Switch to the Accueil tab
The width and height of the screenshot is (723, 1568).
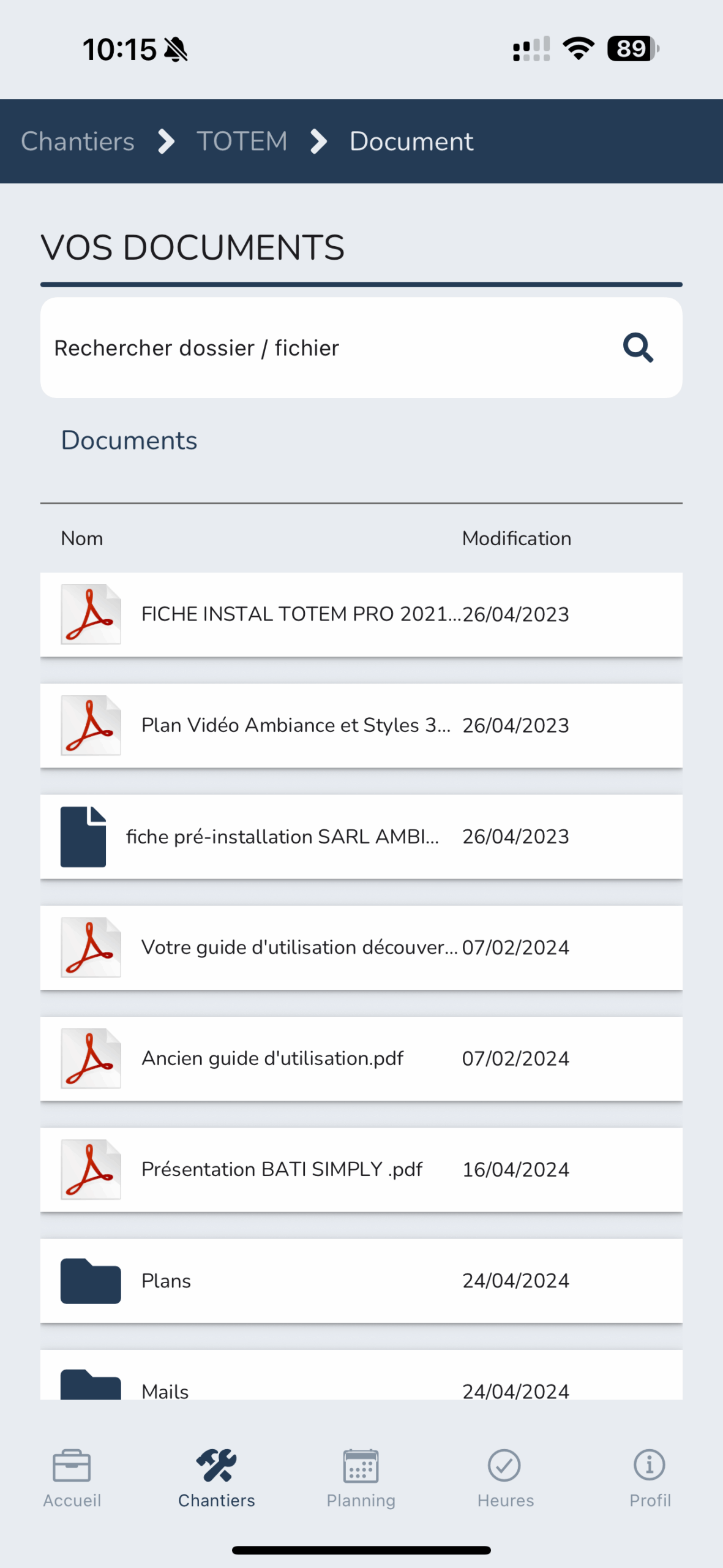(x=72, y=1479)
